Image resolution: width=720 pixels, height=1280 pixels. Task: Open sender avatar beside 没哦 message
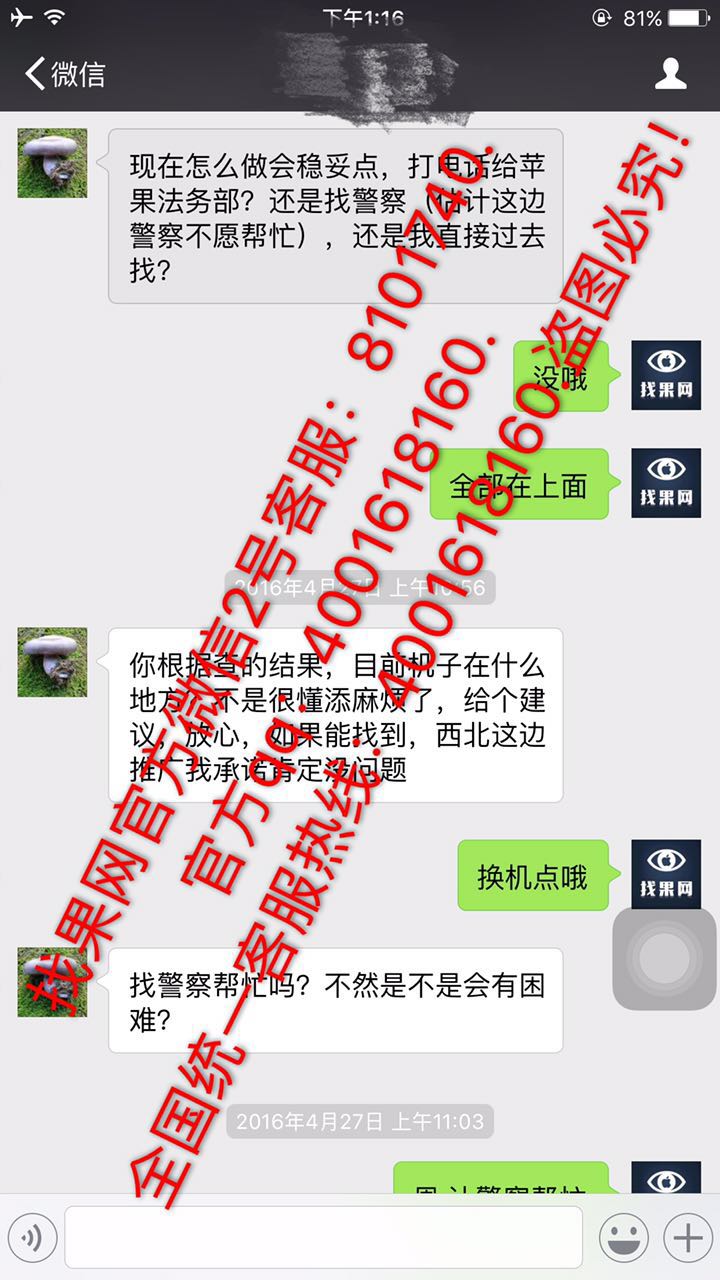tap(666, 375)
